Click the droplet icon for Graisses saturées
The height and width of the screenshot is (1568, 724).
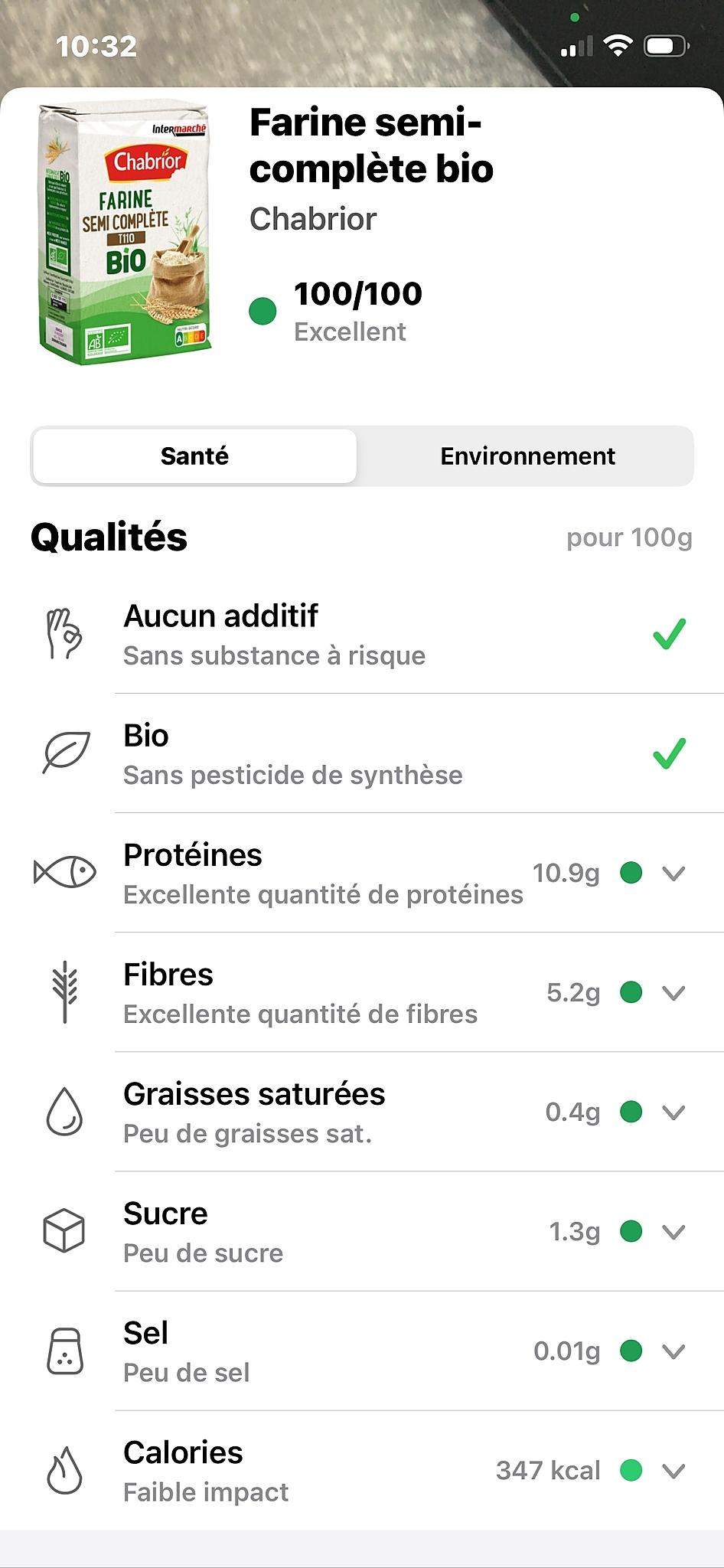pos(65,1112)
